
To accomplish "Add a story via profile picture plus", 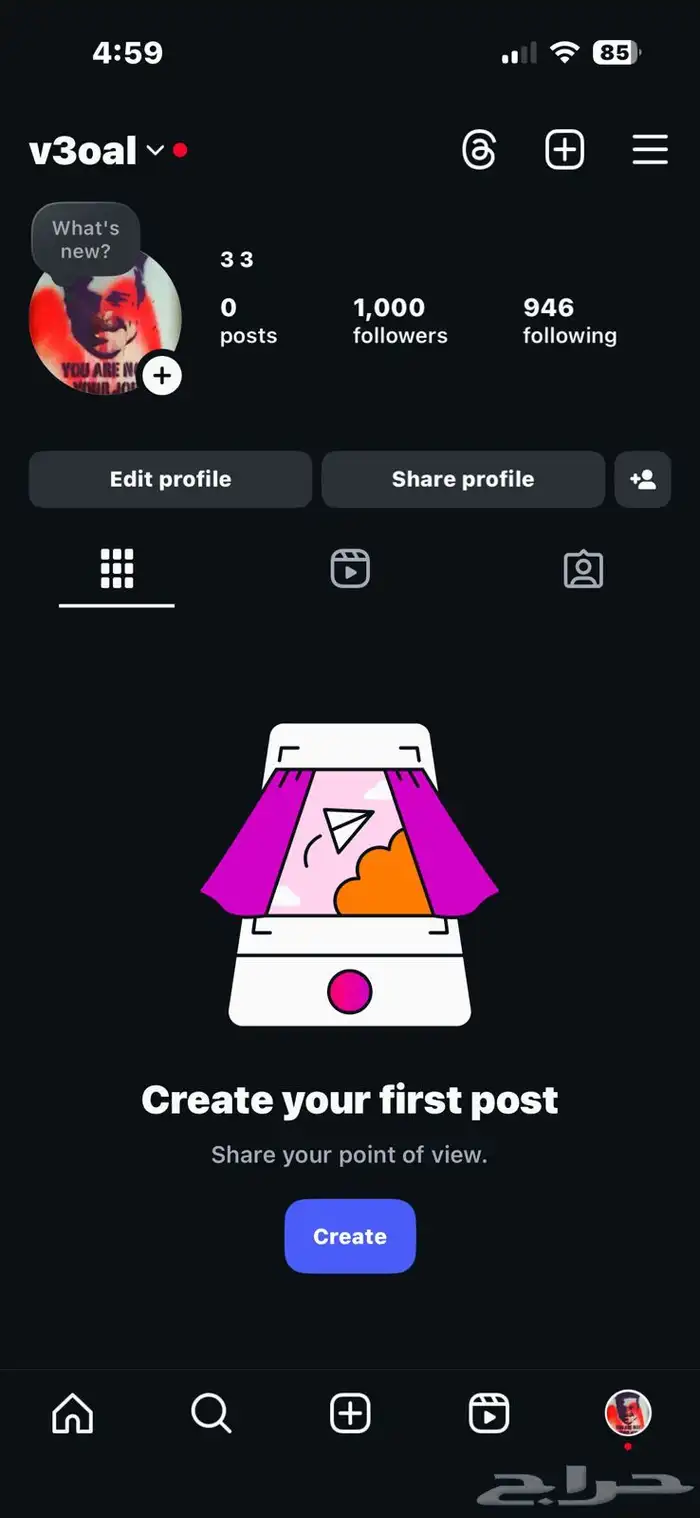I will 162,377.
